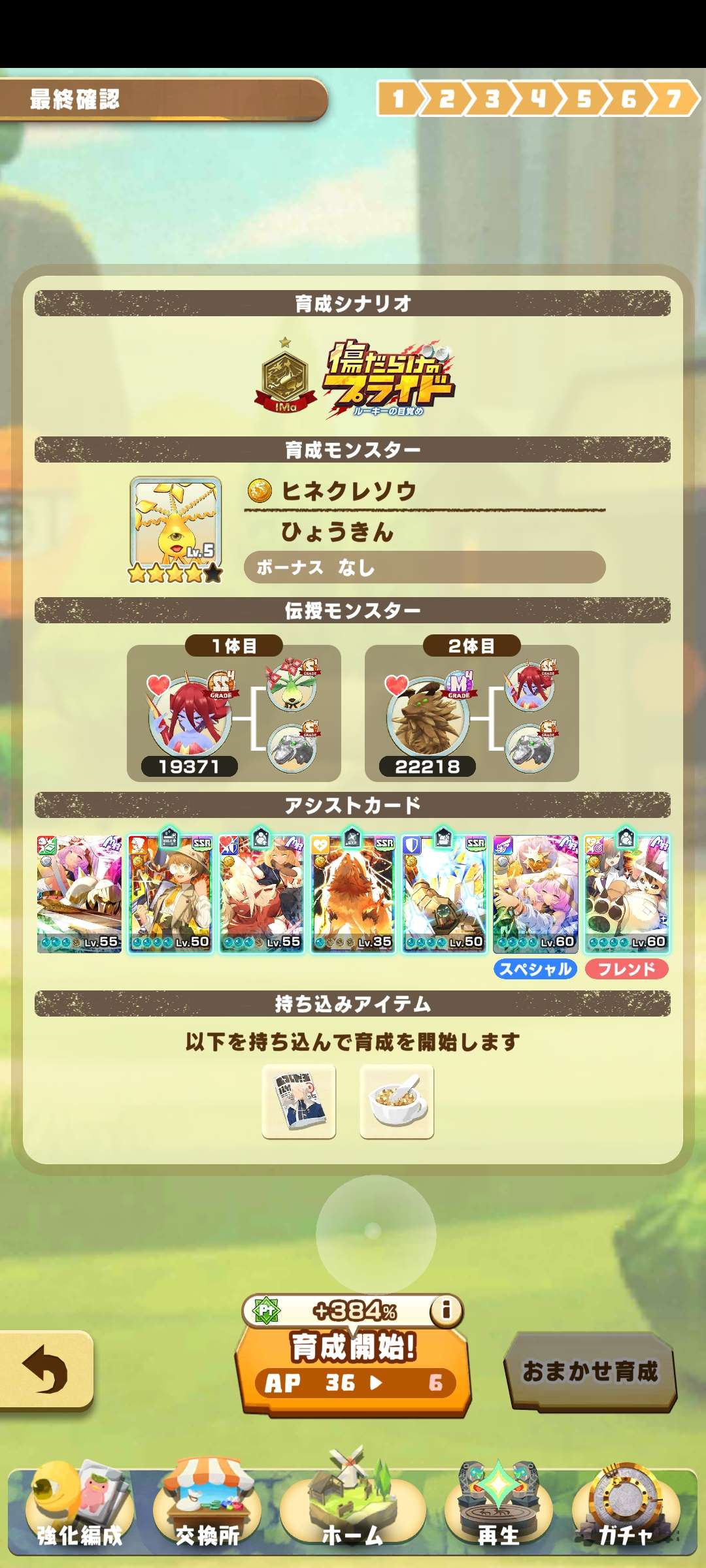The height and width of the screenshot is (1568, 706).
Task: View the Lv.35 assist card
Action: (353, 894)
